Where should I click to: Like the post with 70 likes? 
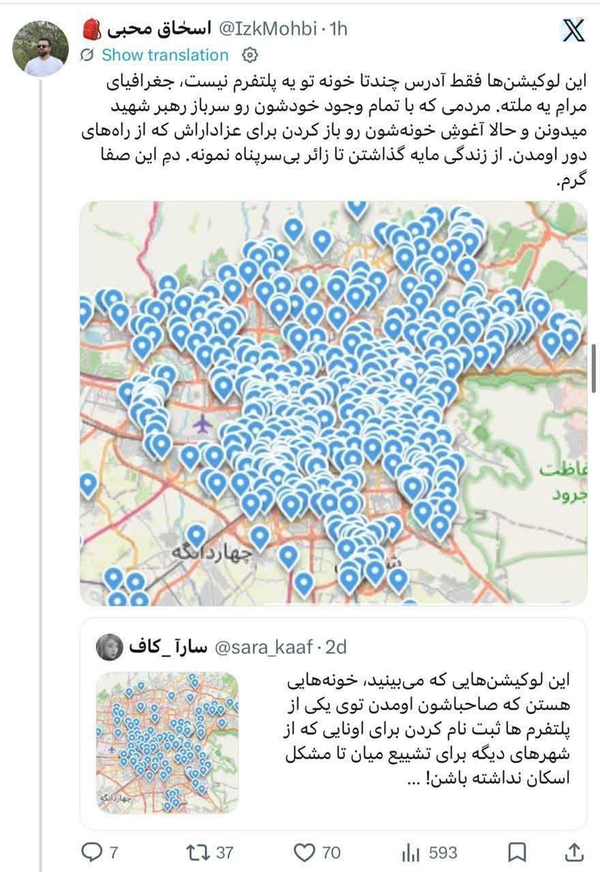tap(316, 852)
